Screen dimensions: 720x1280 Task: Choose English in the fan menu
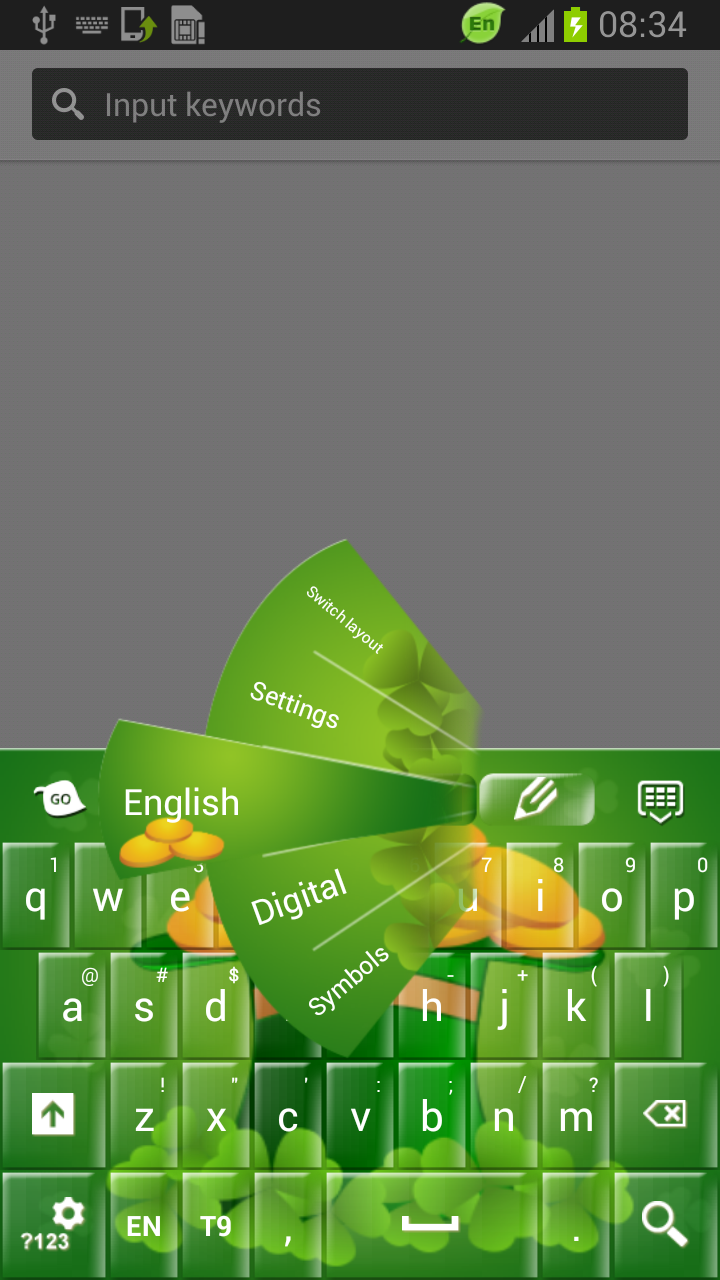pos(180,801)
